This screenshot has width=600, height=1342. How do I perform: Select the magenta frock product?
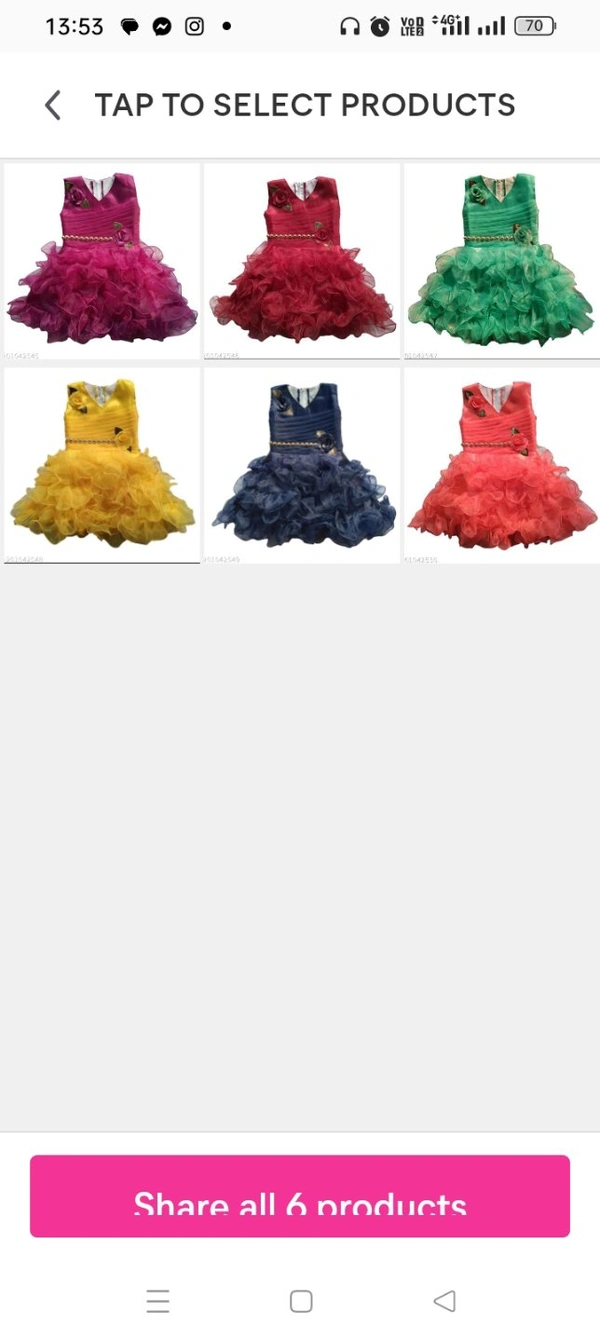tap(102, 260)
